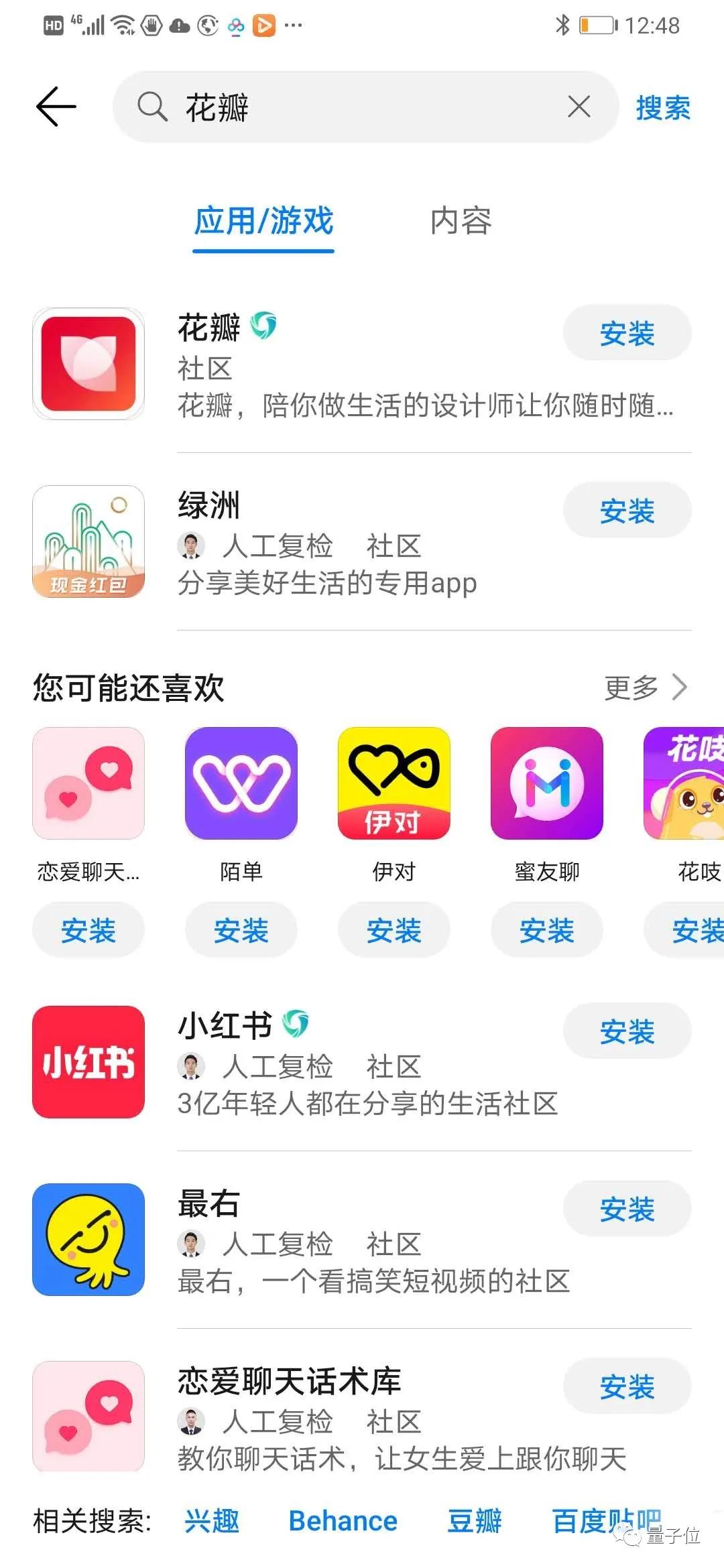
Task: Tap the 蜜友聊 app icon
Action: (546, 785)
